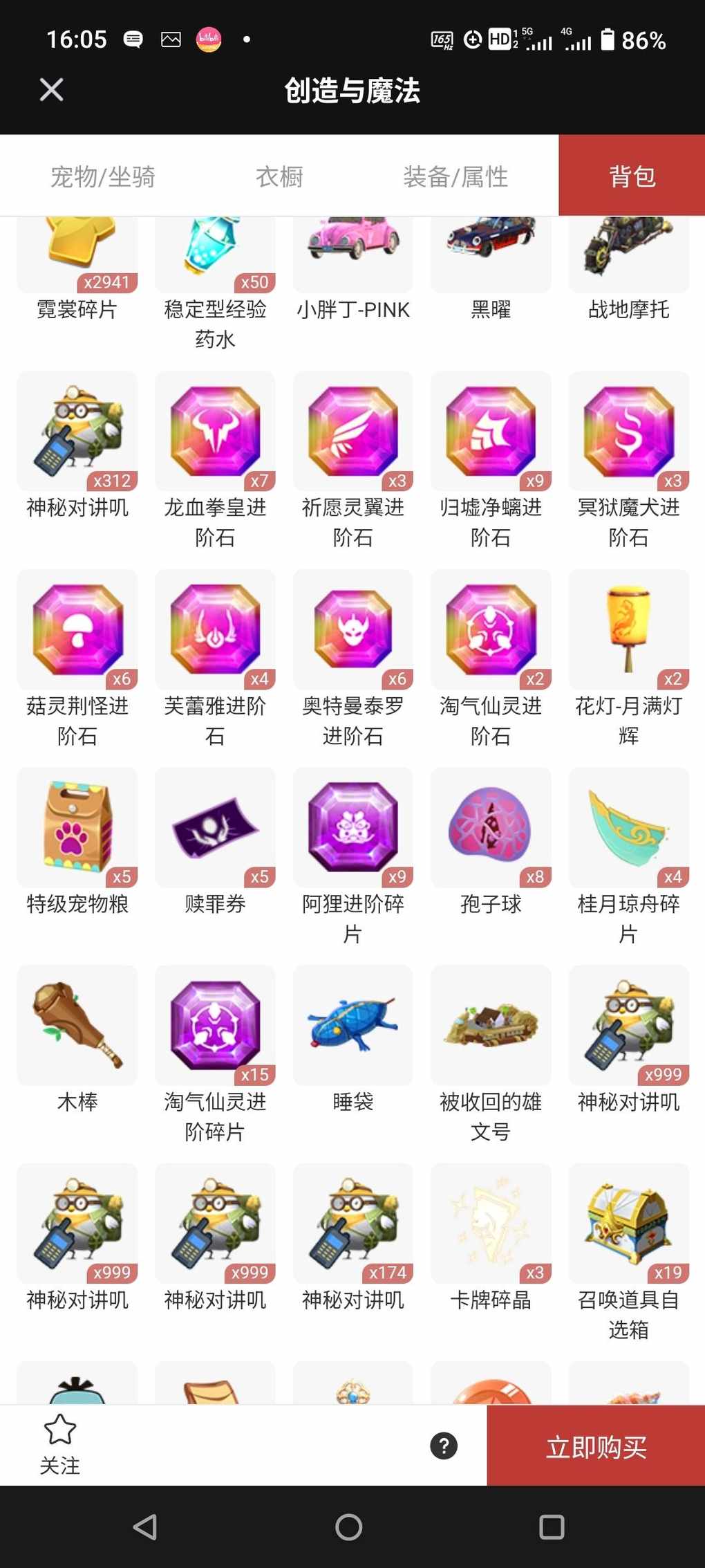
Task: View the 特级宠物粮 item
Action: (77, 828)
